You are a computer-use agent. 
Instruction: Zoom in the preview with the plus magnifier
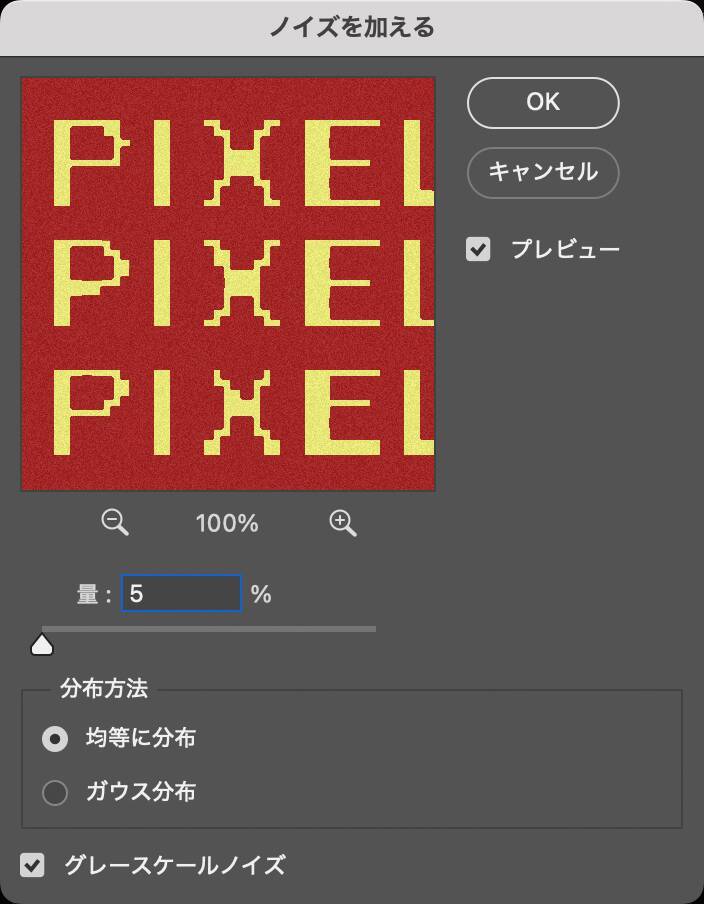click(342, 522)
